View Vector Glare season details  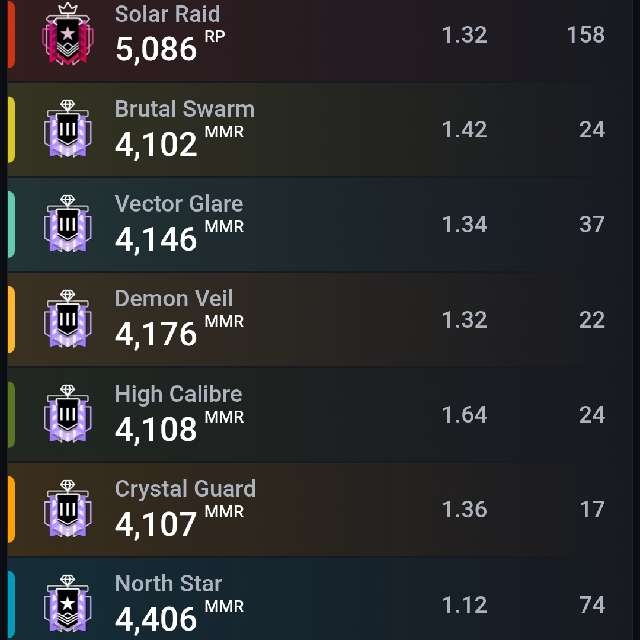(320, 225)
